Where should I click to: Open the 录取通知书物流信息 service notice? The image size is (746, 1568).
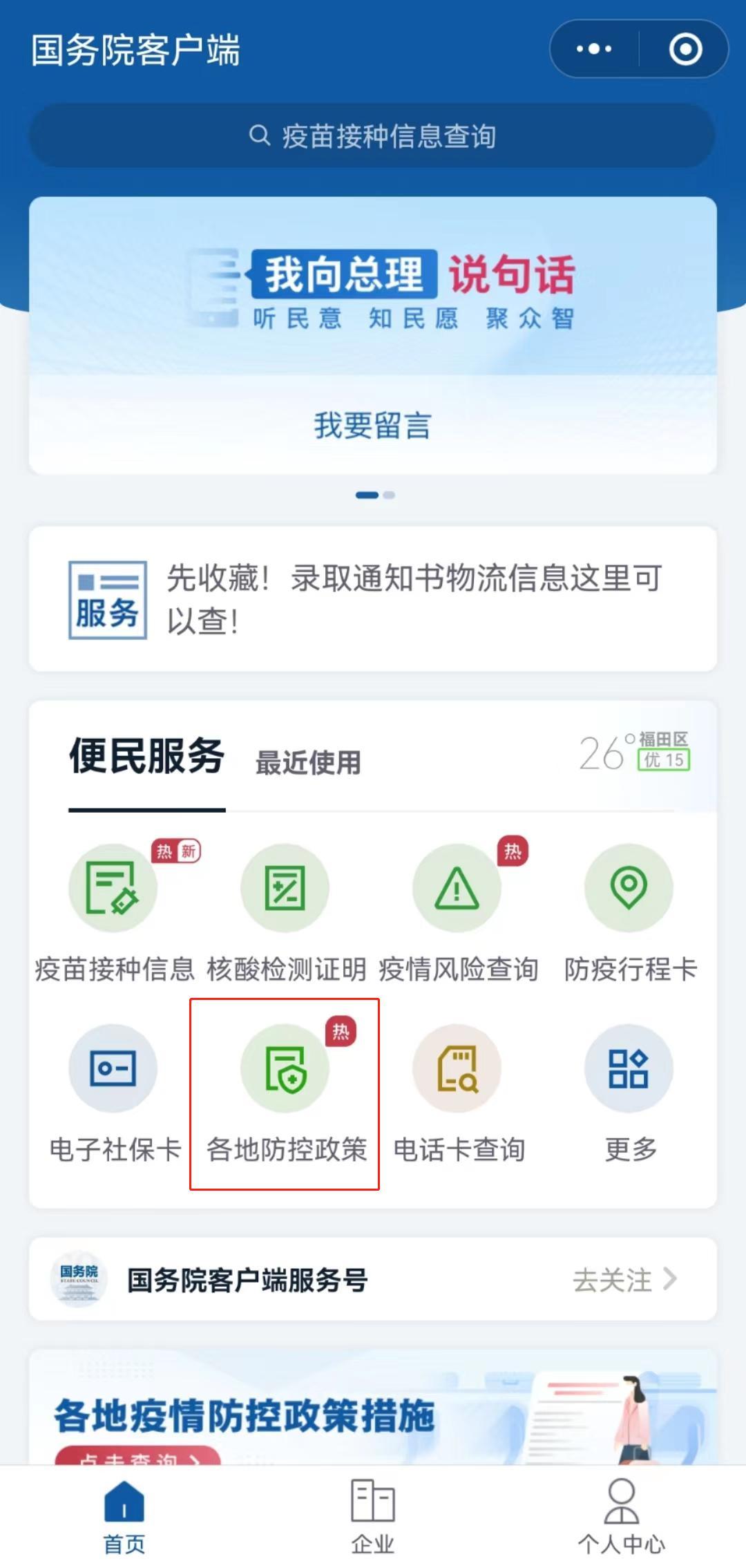coord(373,598)
